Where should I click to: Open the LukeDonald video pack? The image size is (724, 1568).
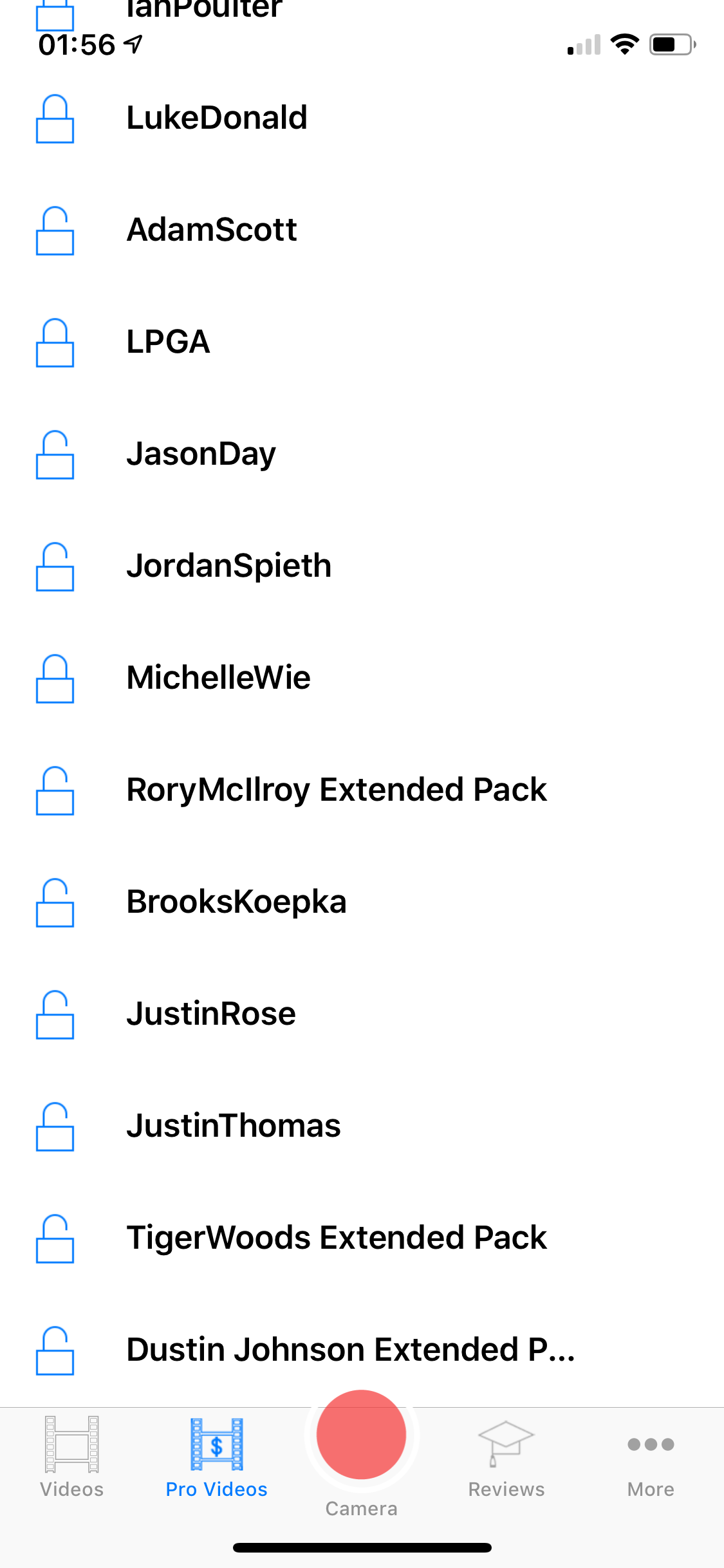pos(217,118)
